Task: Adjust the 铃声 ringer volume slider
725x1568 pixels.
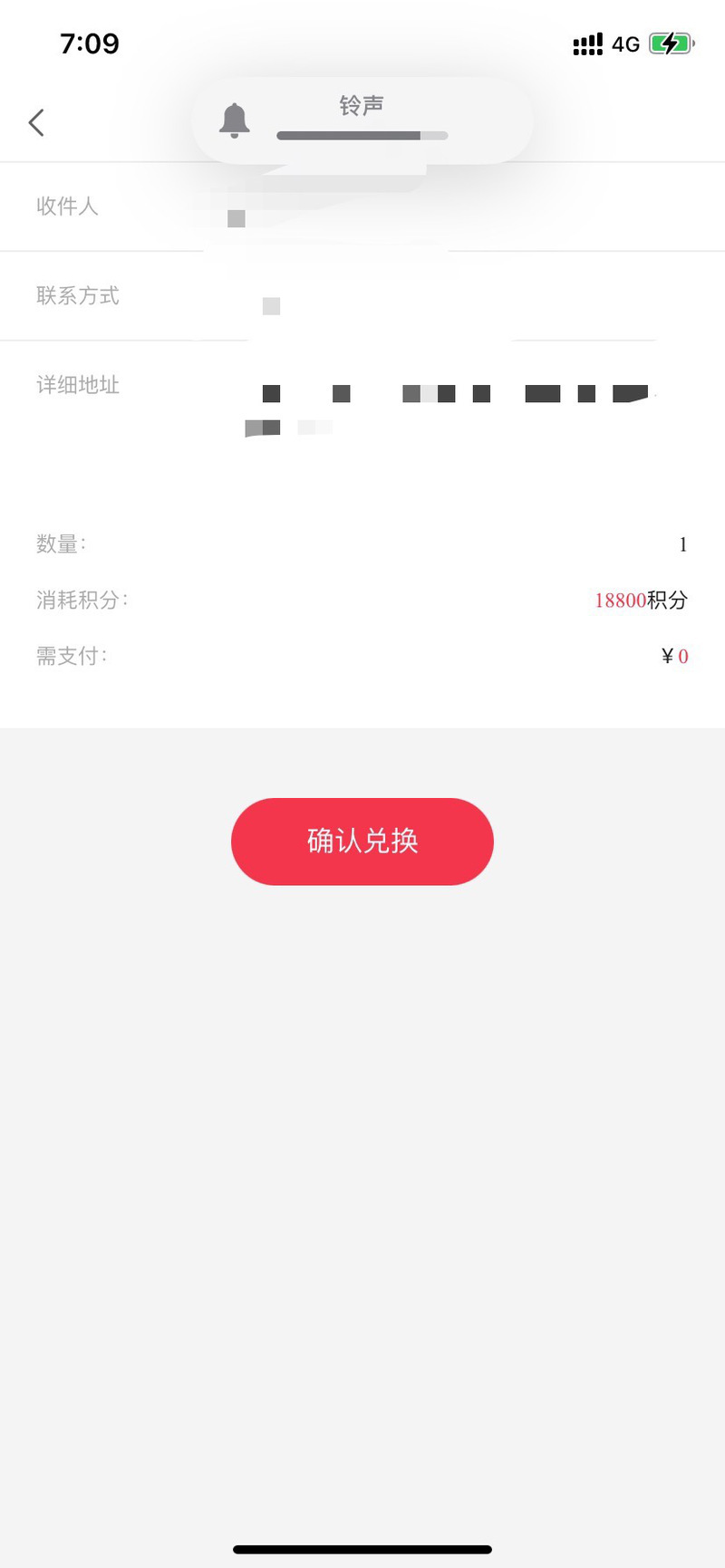Action: tap(362, 136)
